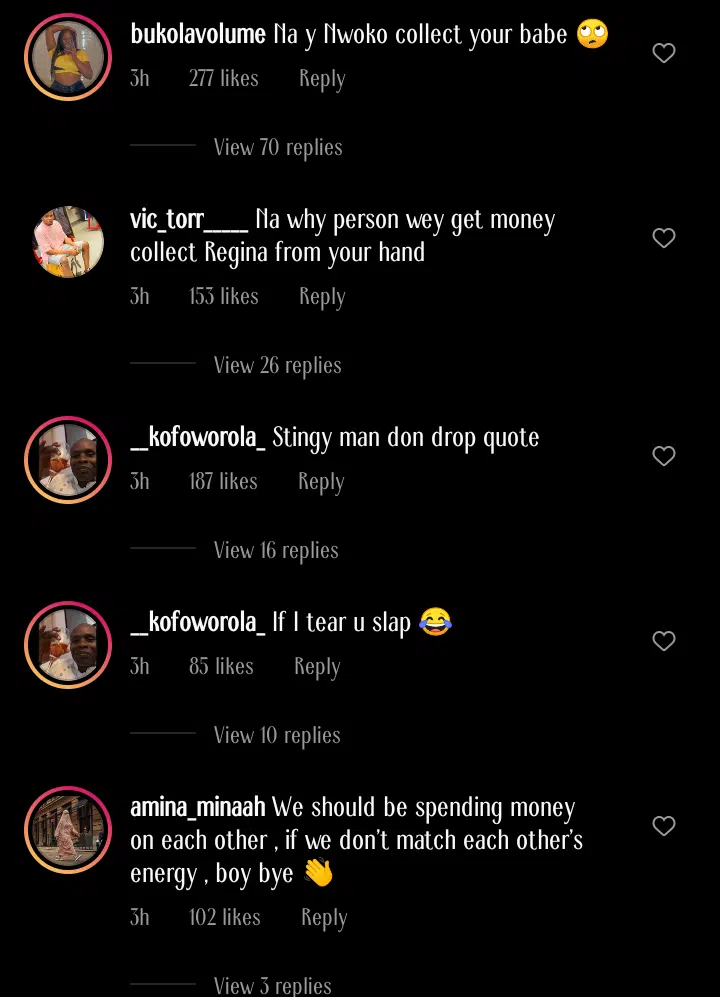Reply to bukolavolume's comment
The height and width of the screenshot is (997, 720).
tap(321, 79)
